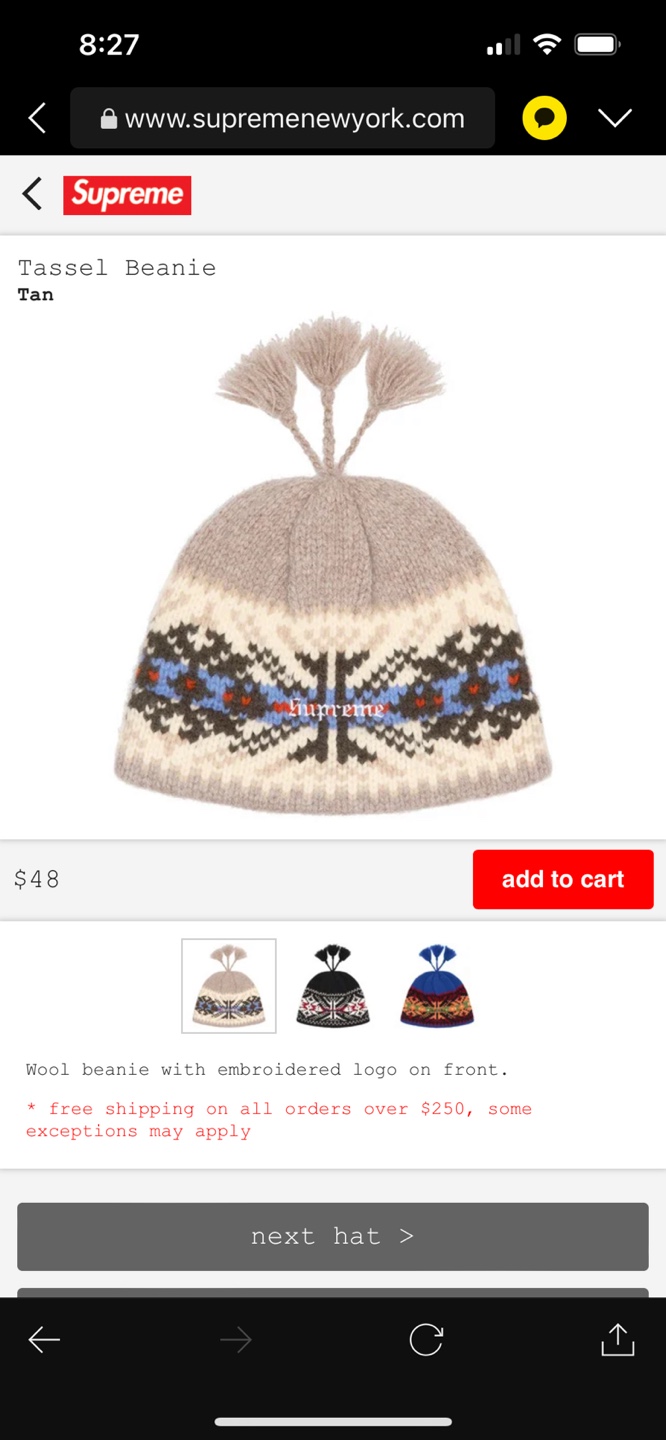Go back using the top browser arrow
The width and height of the screenshot is (666, 1440).
[37, 118]
